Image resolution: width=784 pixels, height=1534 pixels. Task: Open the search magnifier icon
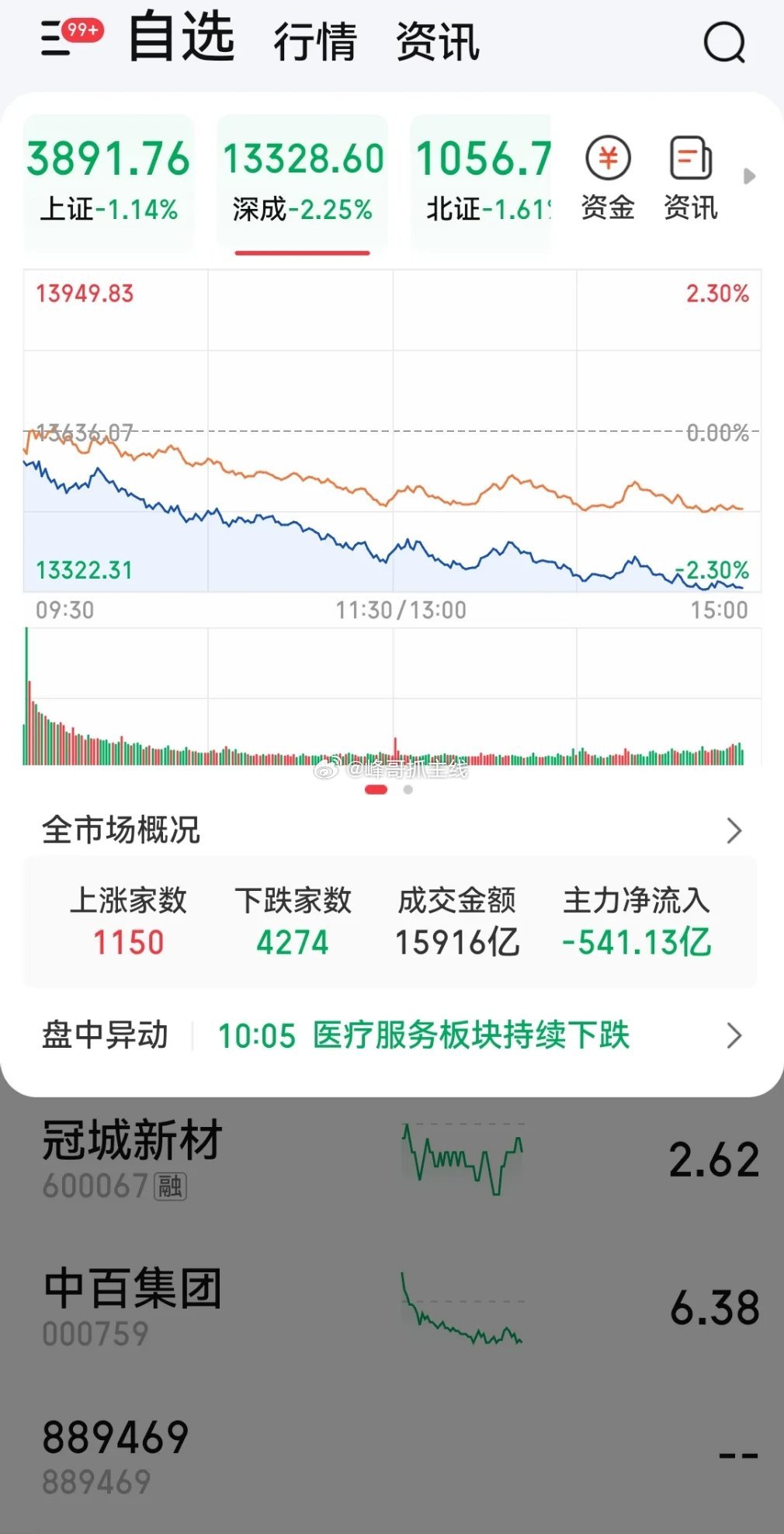click(724, 42)
